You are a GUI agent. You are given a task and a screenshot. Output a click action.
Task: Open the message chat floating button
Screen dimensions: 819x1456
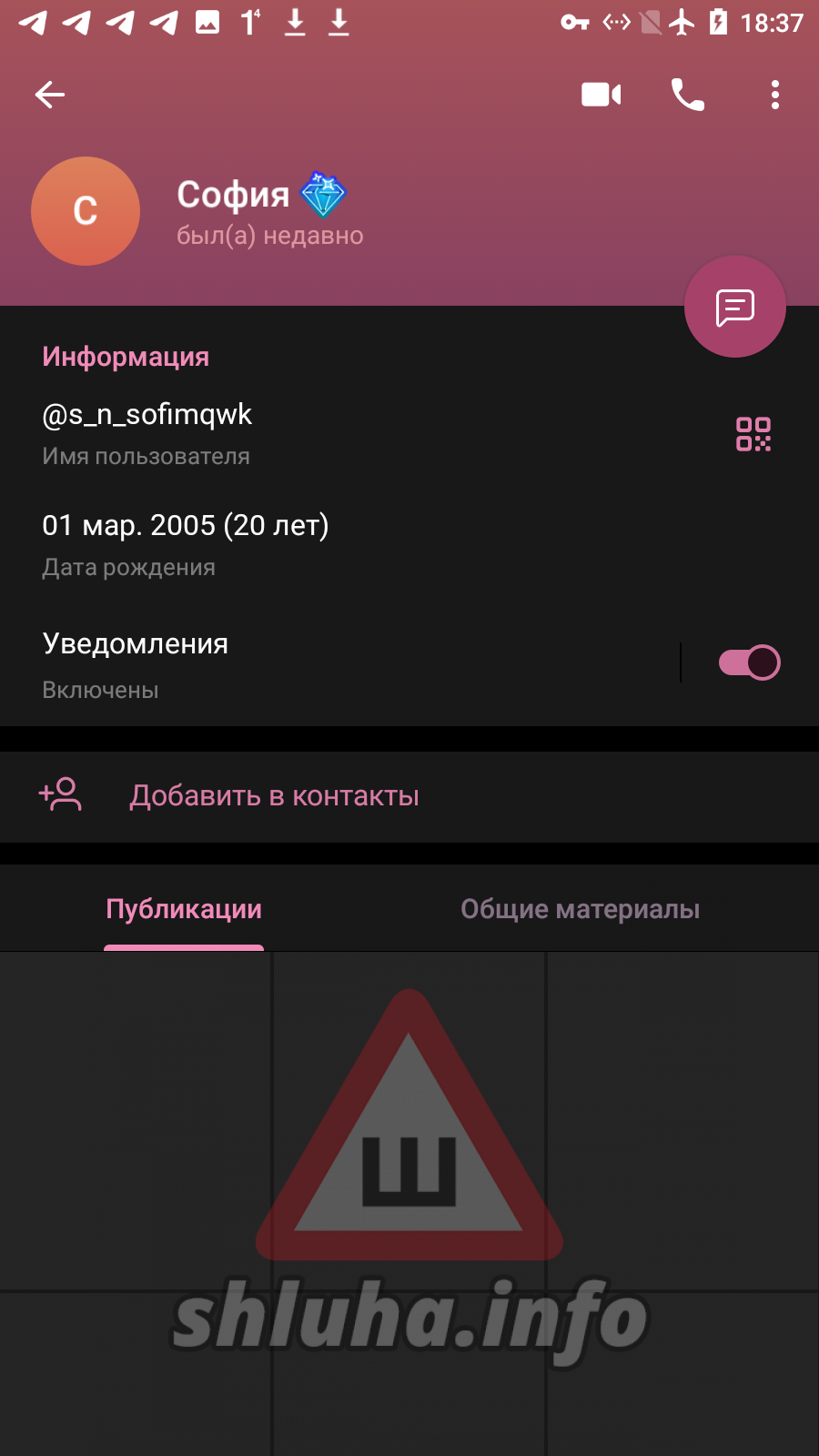[734, 307]
